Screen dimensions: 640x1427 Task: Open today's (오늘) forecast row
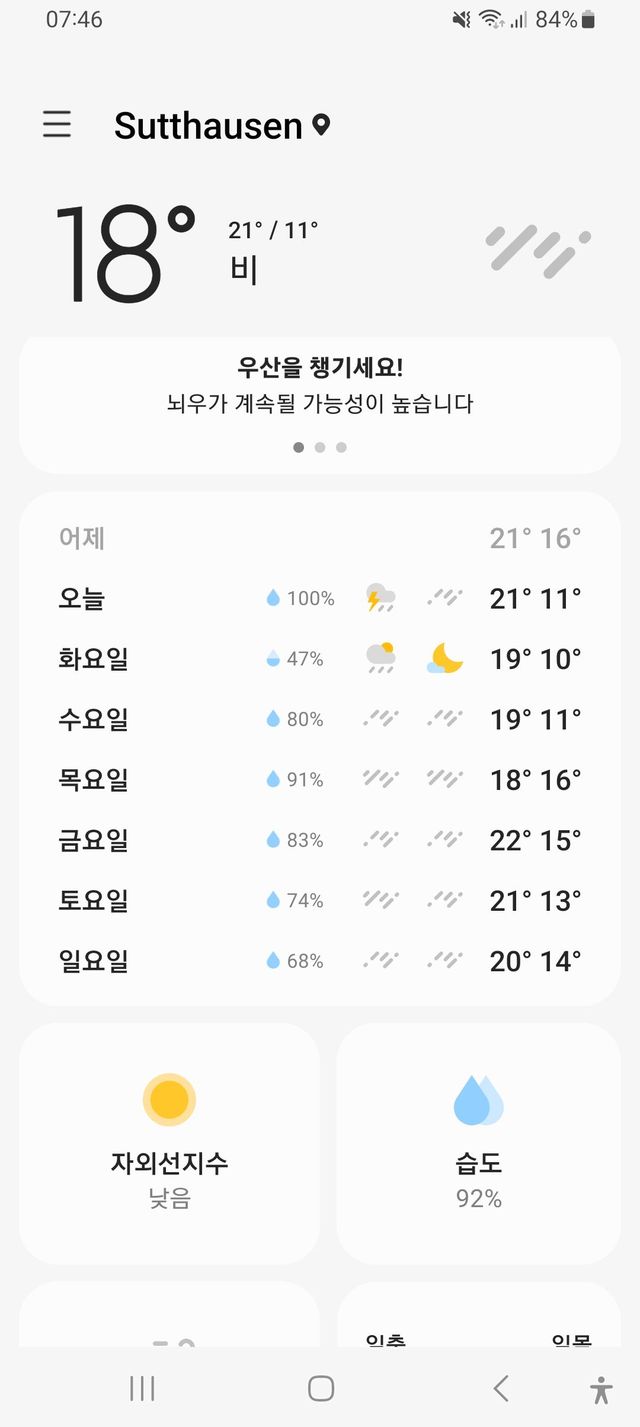point(319,598)
